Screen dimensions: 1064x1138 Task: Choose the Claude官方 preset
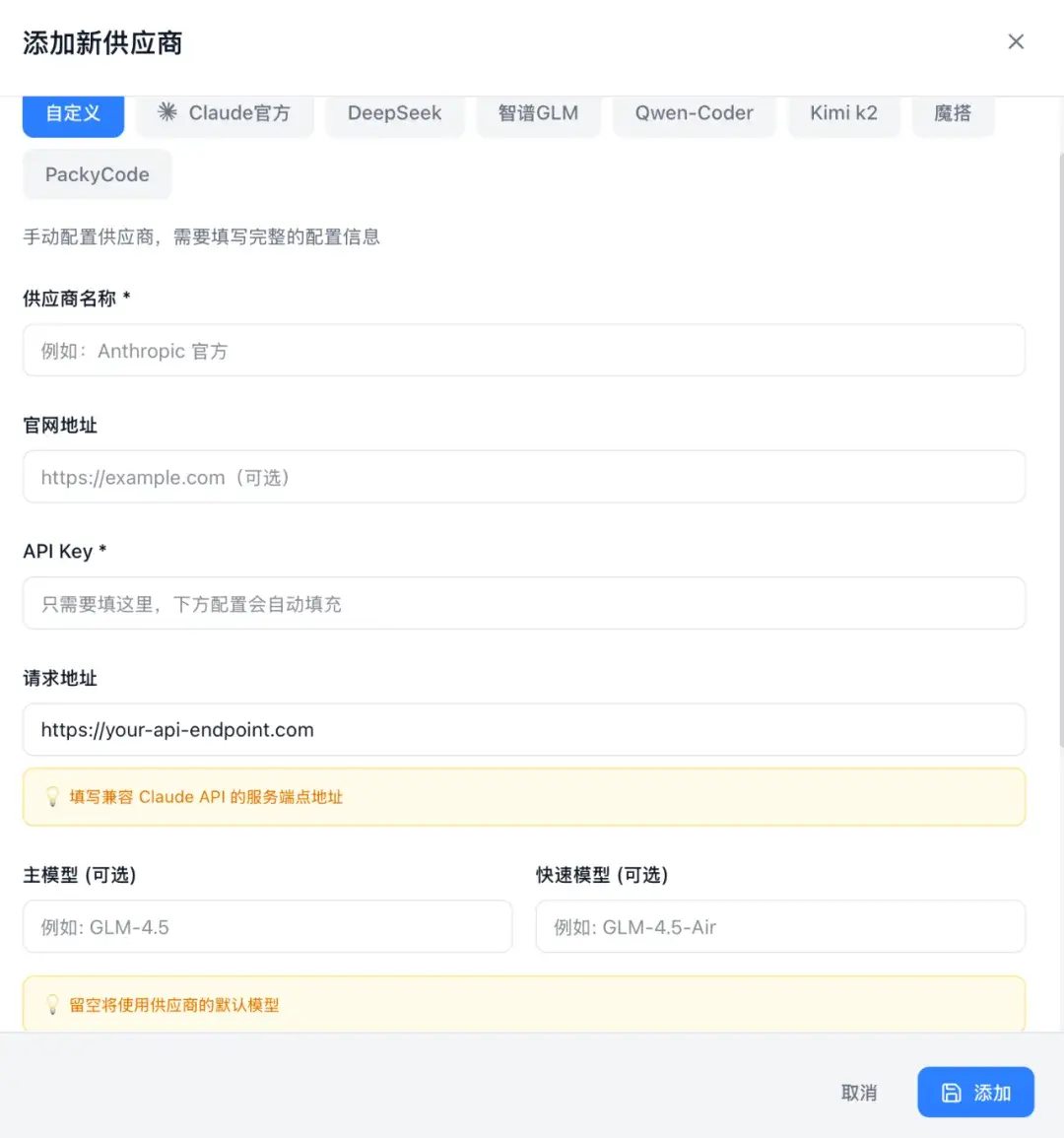[225, 114]
